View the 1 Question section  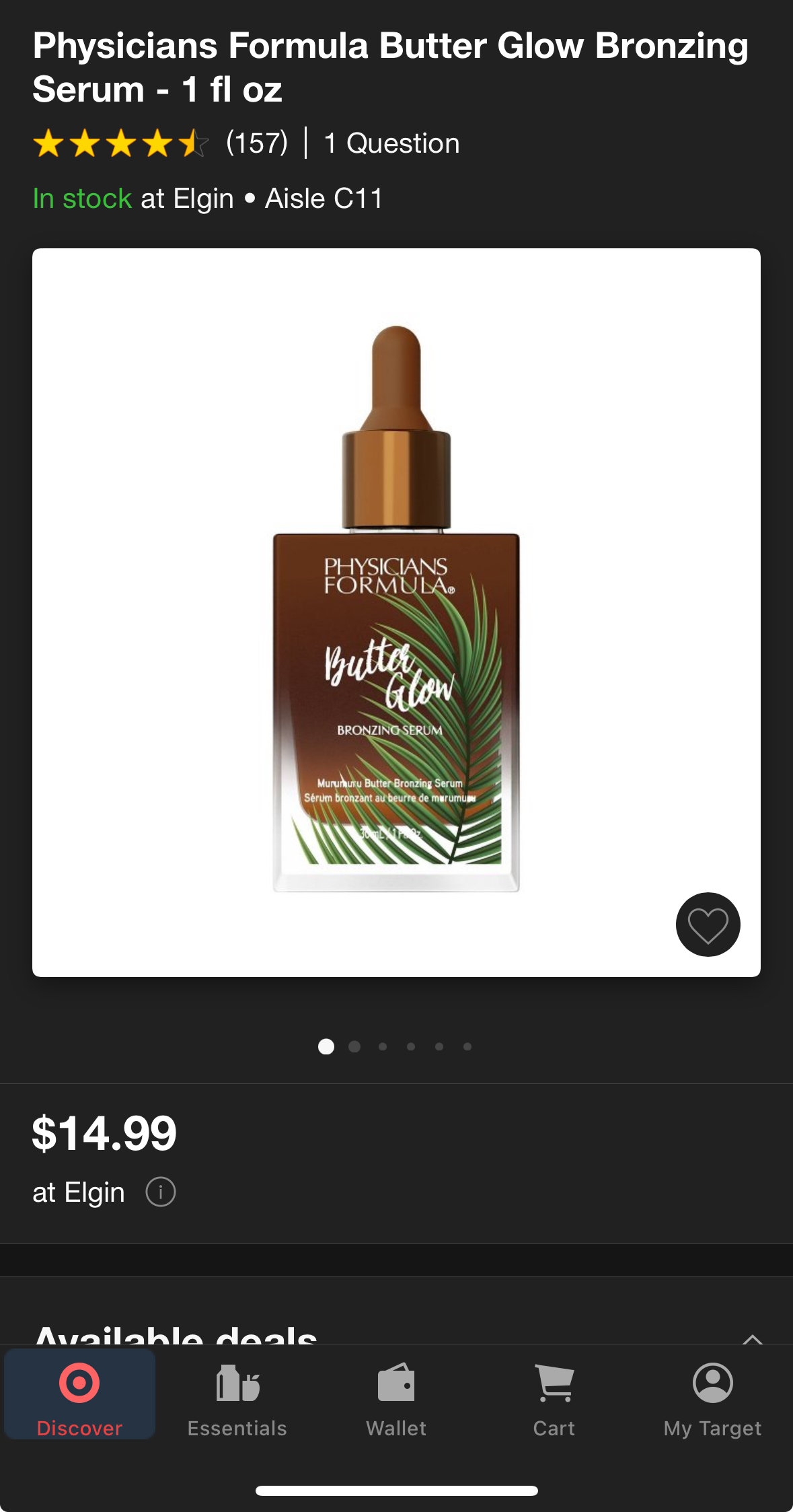coord(391,143)
